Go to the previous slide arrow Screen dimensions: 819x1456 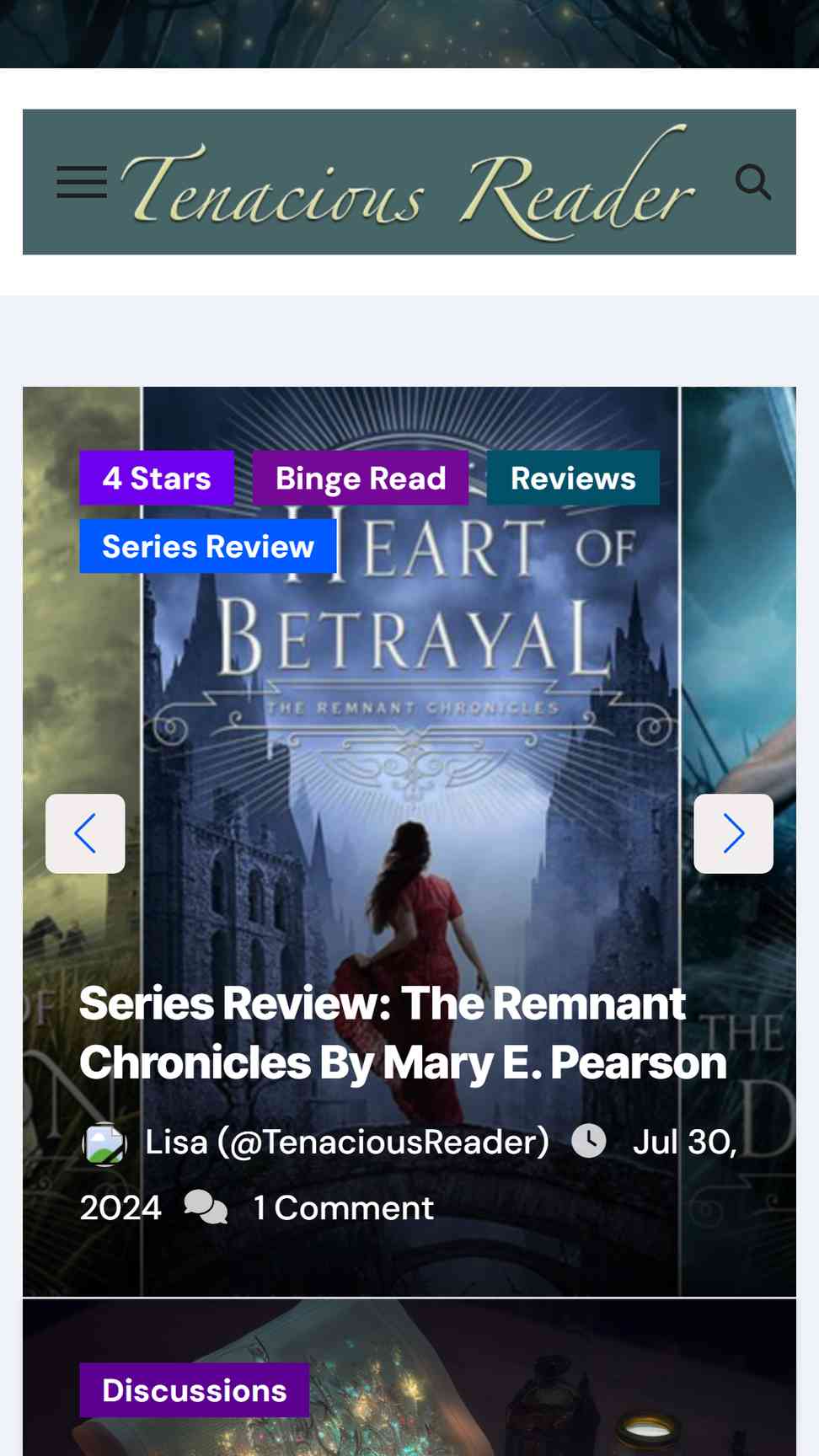[x=85, y=833]
